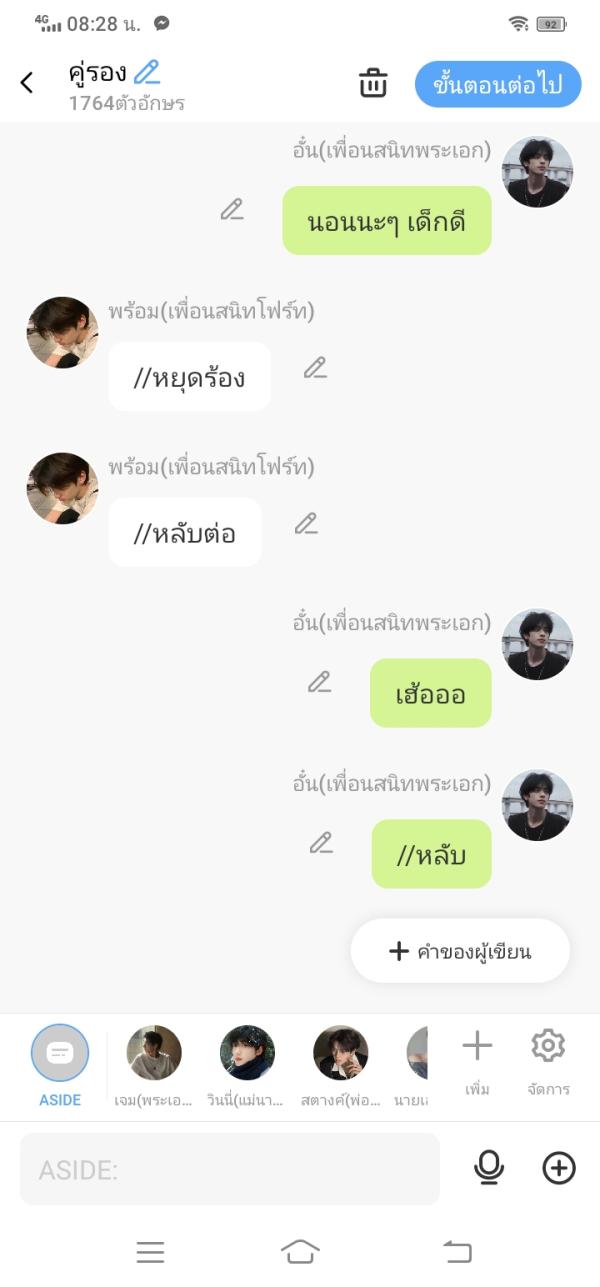Tap the ขั้นตอนต่อไป next step button

tap(497, 84)
